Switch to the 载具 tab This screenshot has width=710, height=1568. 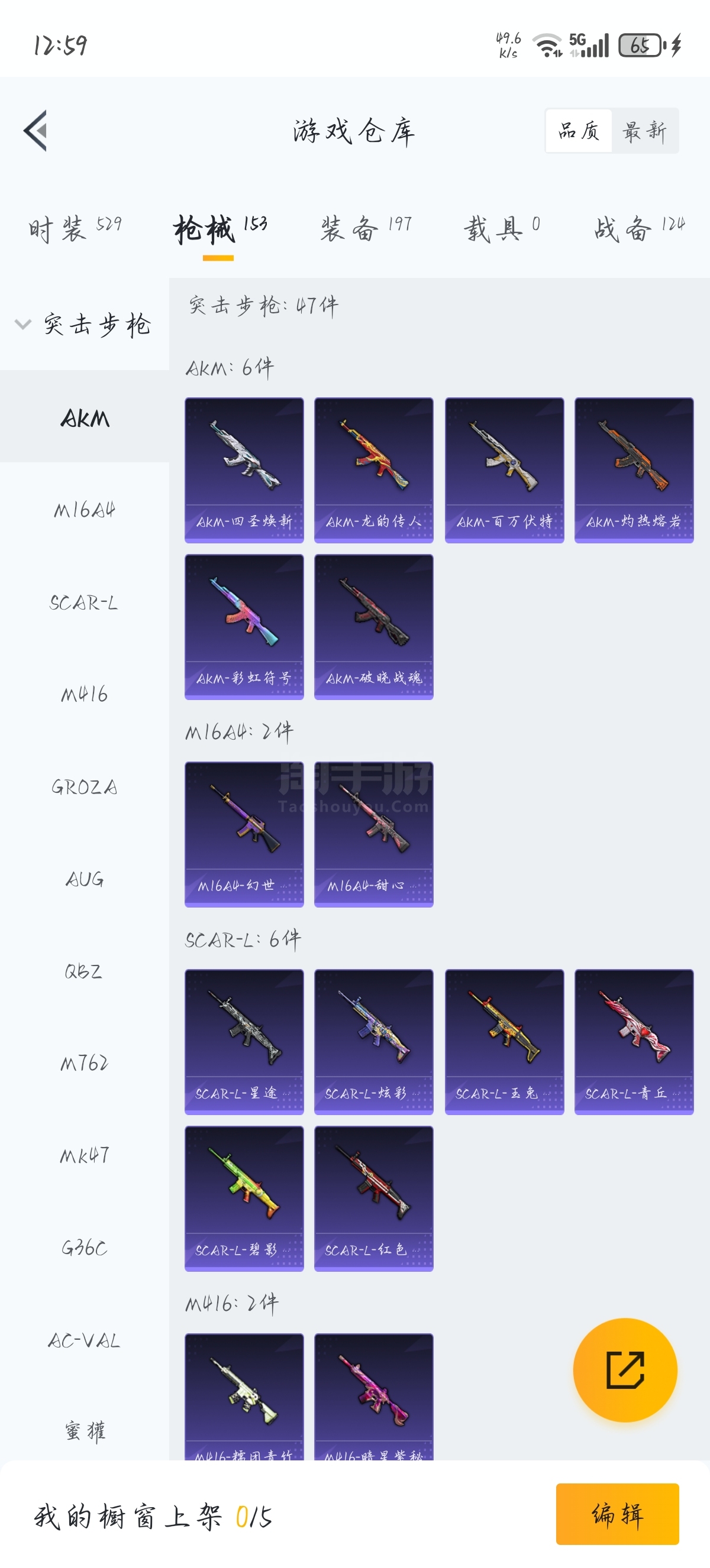[501, 229]
